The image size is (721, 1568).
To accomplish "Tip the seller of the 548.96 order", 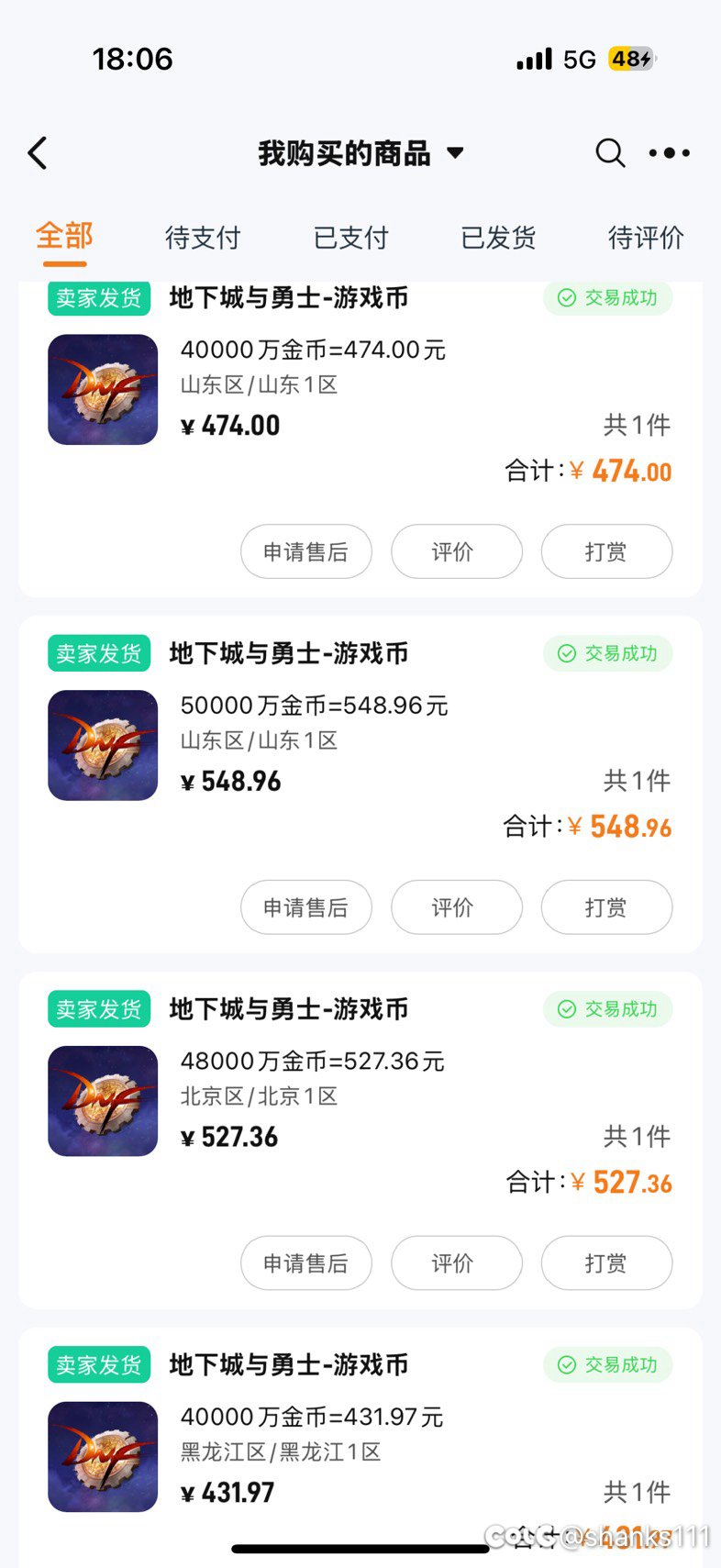I will click(x=606, y=907).
